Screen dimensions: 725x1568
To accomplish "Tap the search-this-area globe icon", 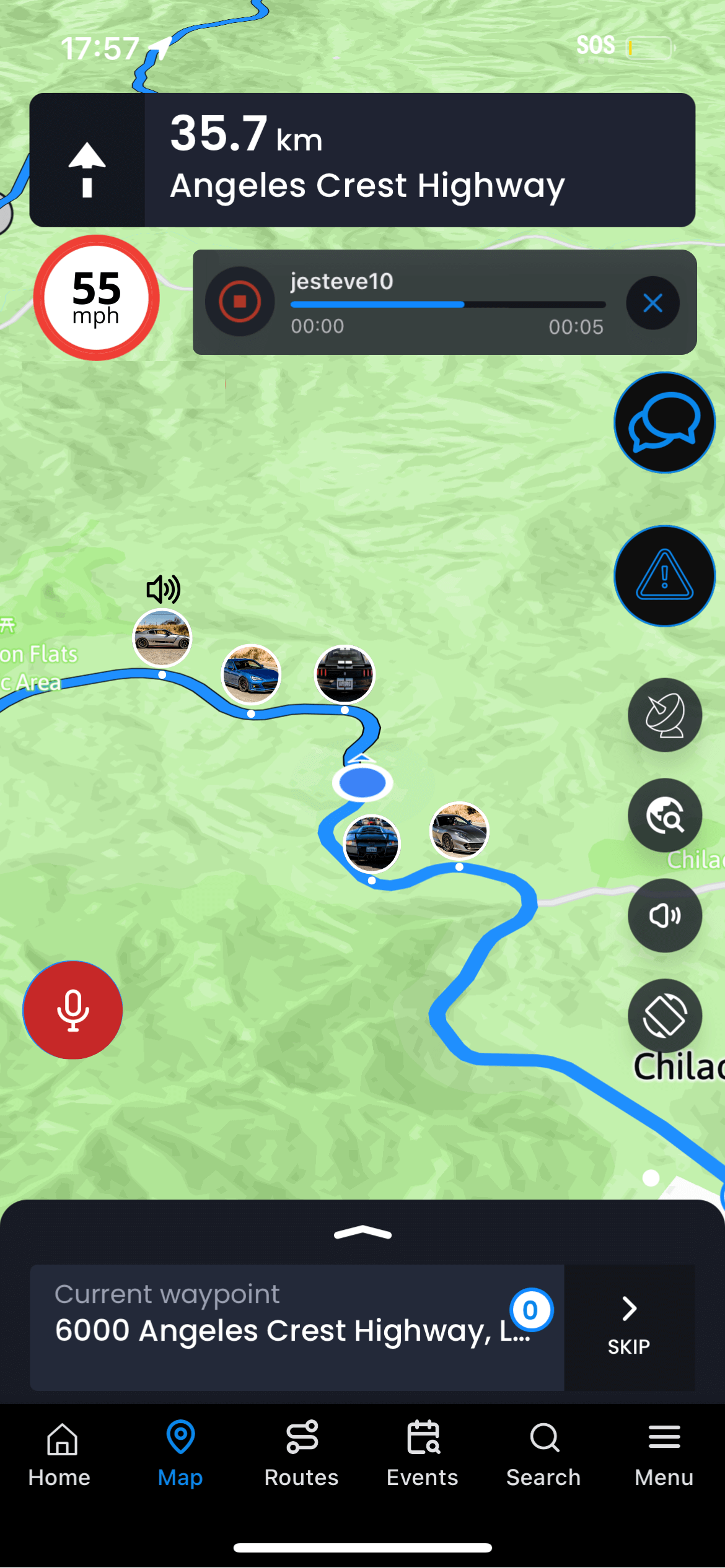I will (x=664, y=816).
